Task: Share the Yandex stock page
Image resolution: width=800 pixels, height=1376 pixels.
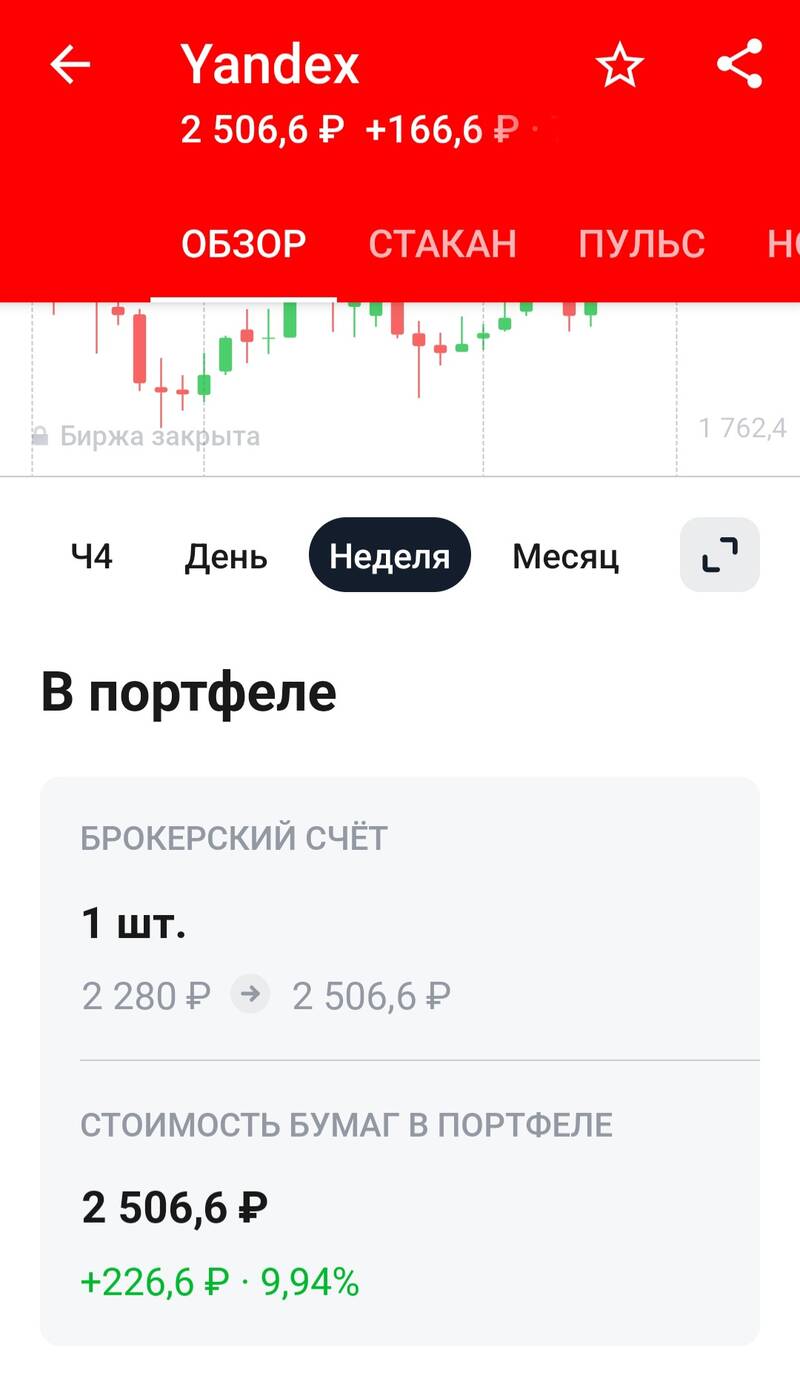Action: 739,64
